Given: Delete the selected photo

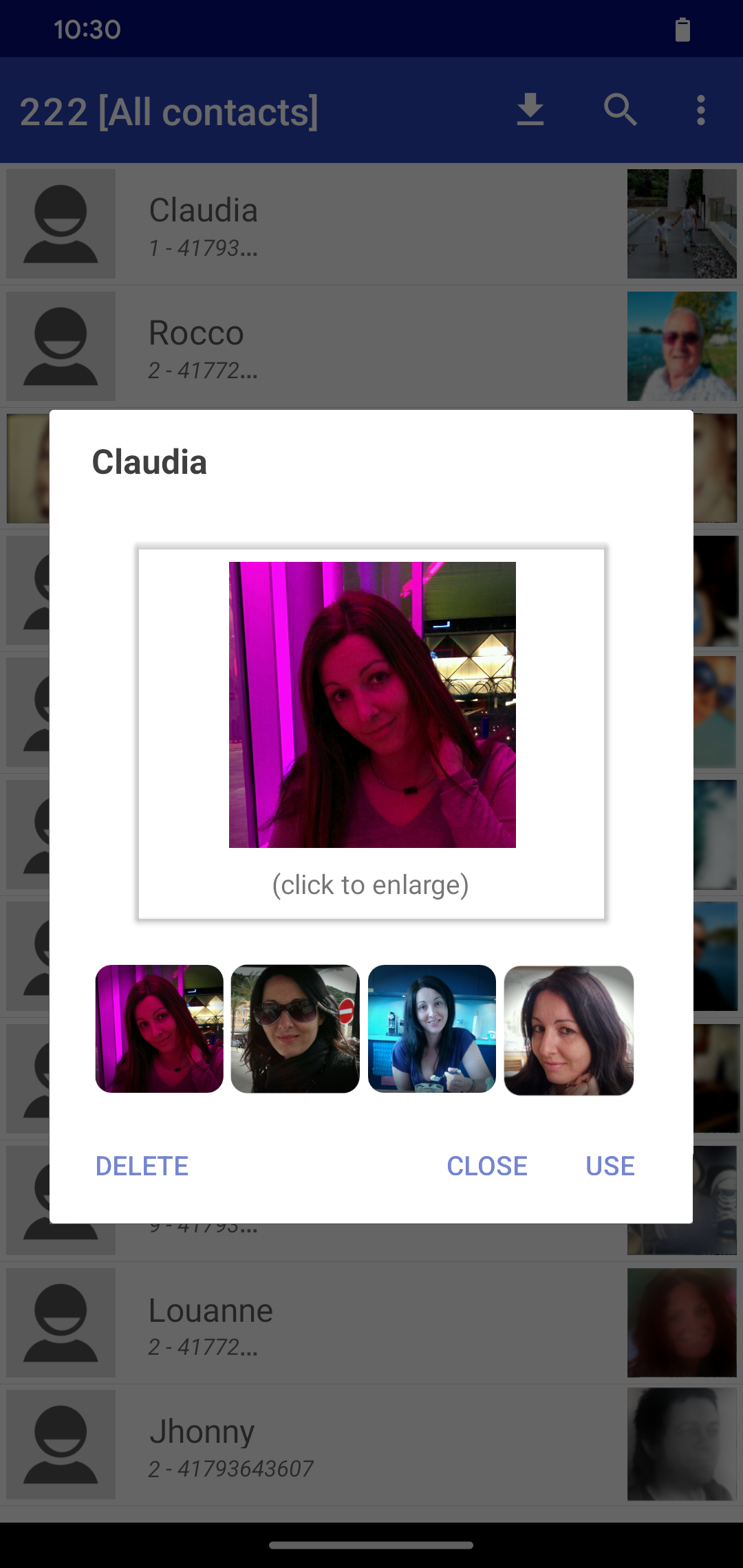Looking at the screenshot, I should click(142, 1166).
